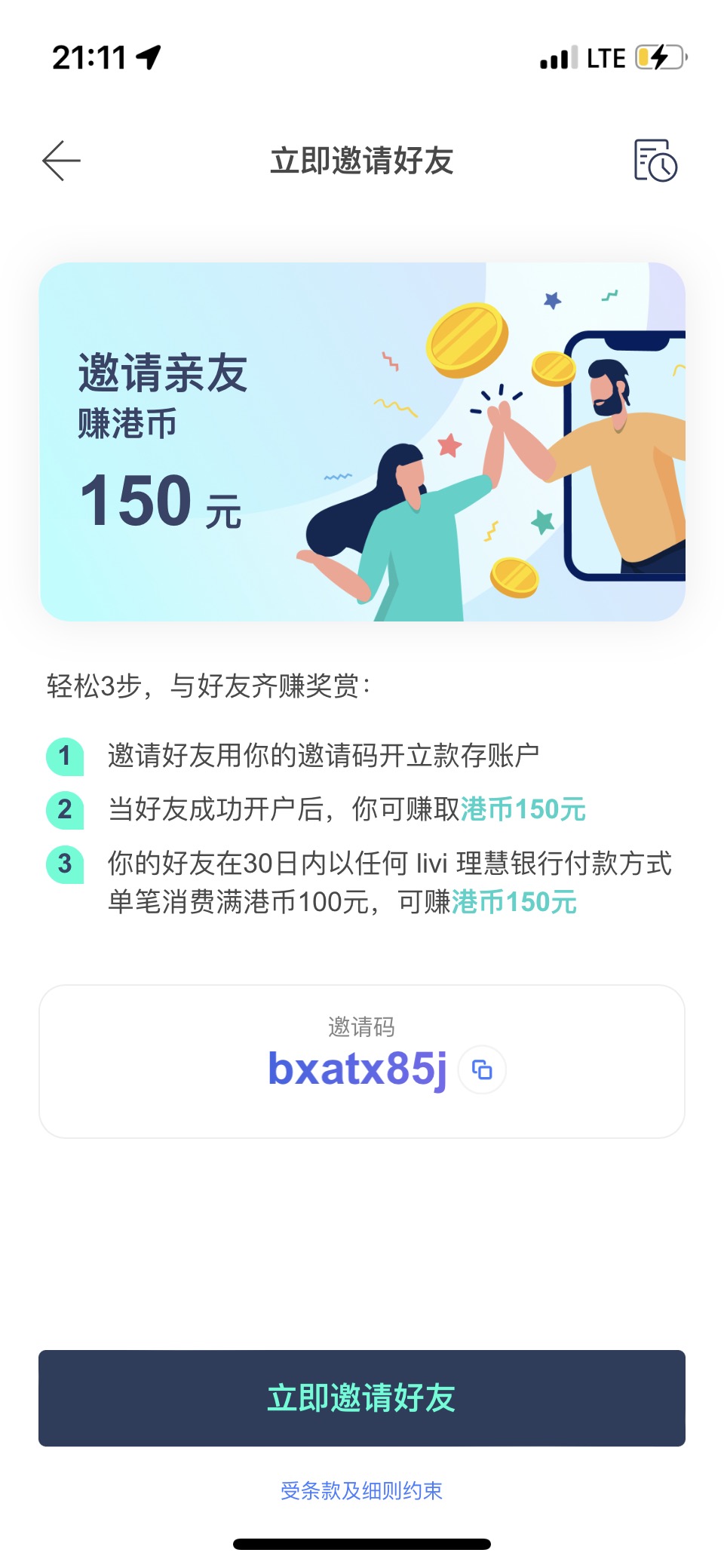Open the 受条款及细则约束 terms link

point(360,1490)
